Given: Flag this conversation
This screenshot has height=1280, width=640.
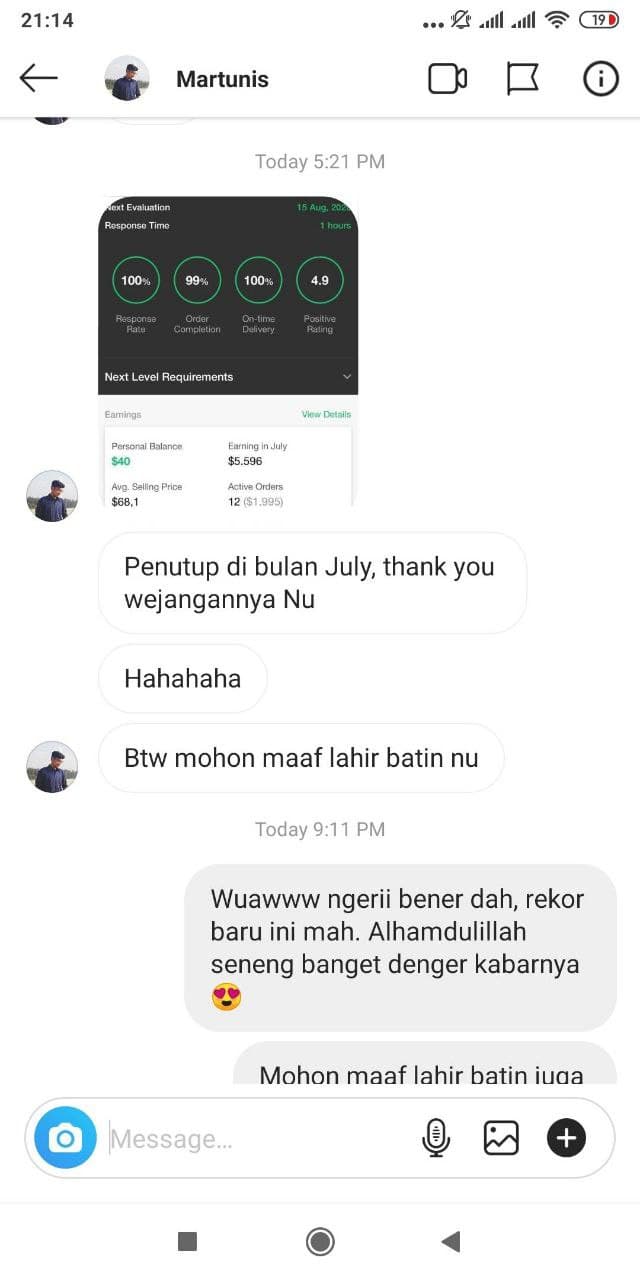Looking at the screenshot, I should click(x=522, y=79).
